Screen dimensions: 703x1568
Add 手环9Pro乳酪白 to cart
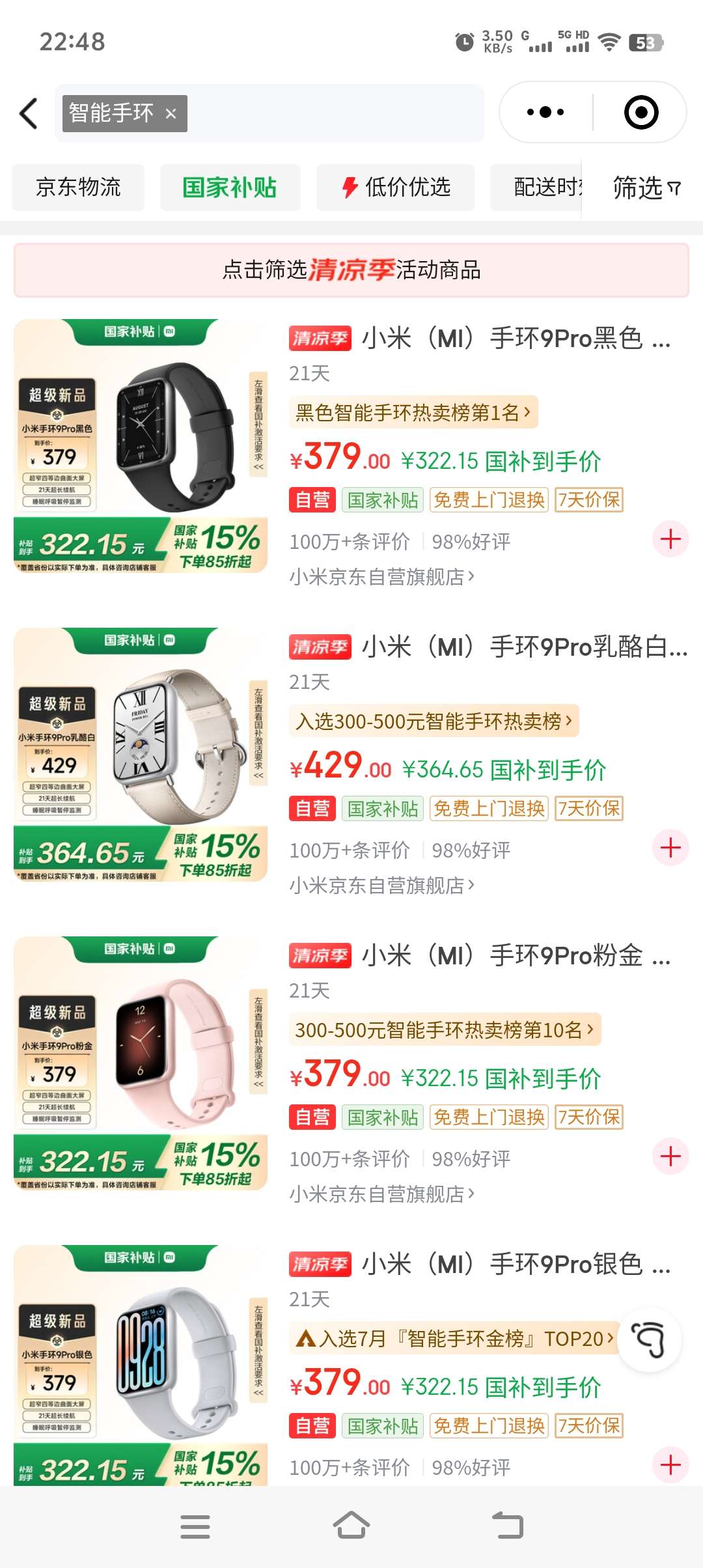(670, 848)
